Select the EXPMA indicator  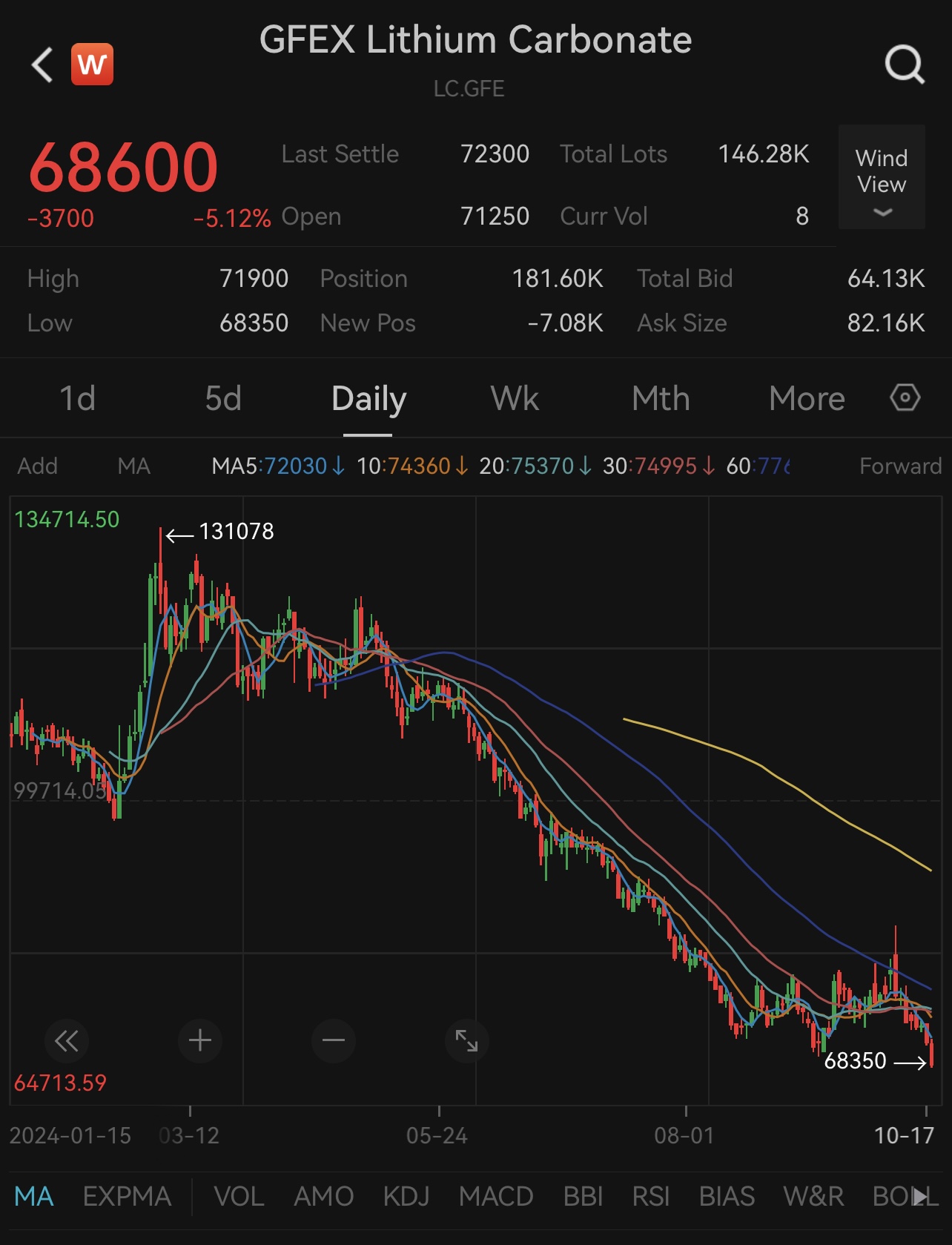point(127,1196)
